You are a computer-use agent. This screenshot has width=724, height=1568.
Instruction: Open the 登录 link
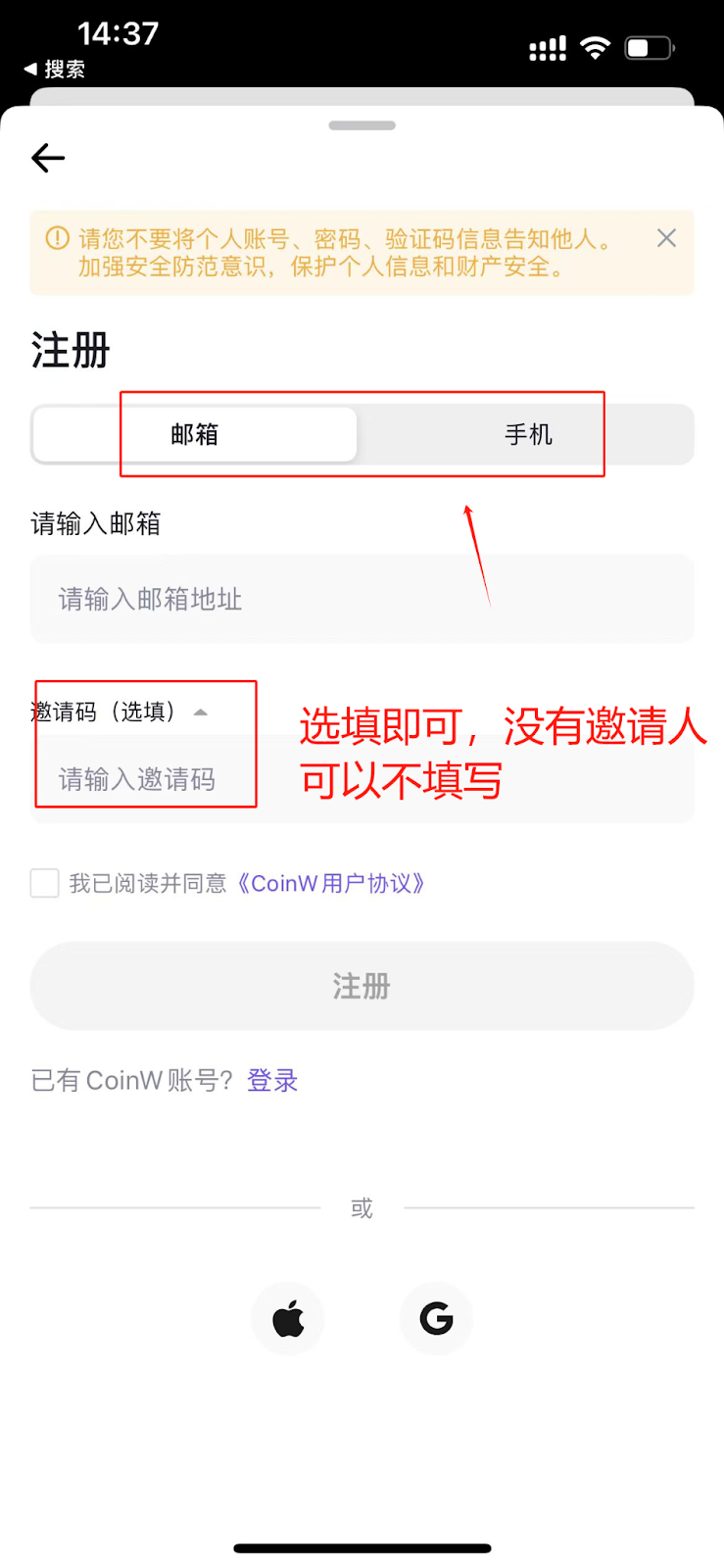[x=272, y=1080]
